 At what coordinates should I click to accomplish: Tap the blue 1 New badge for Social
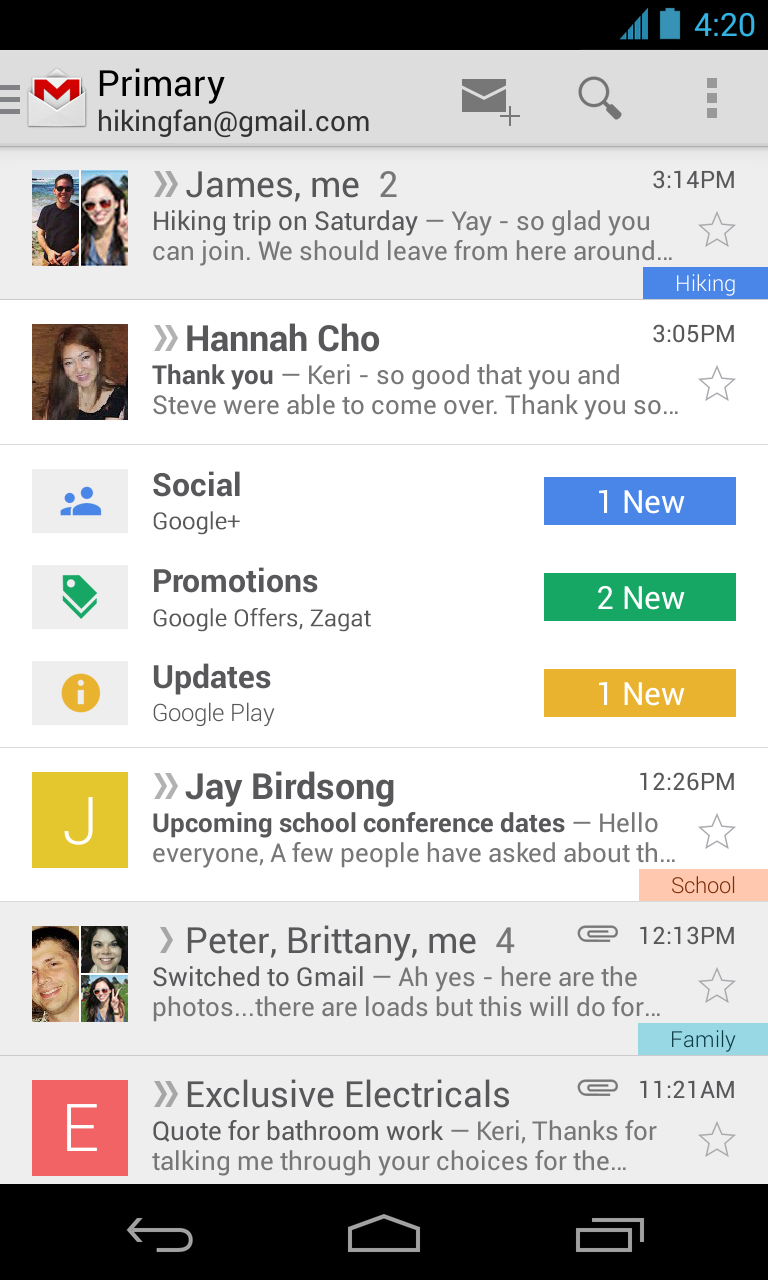[639, 501]
